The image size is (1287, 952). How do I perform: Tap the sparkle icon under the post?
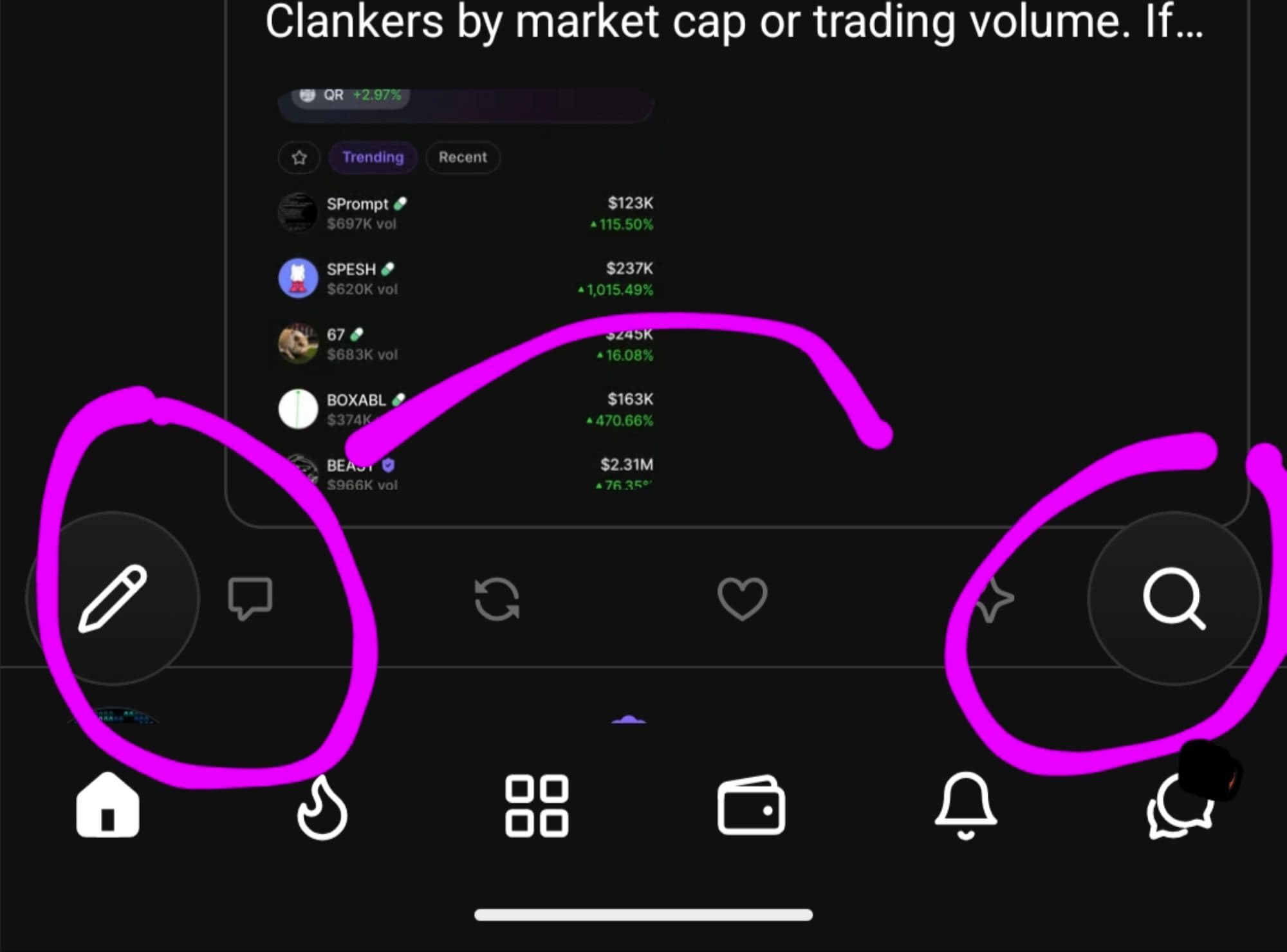pyautogui.click(x=995, y=600)
